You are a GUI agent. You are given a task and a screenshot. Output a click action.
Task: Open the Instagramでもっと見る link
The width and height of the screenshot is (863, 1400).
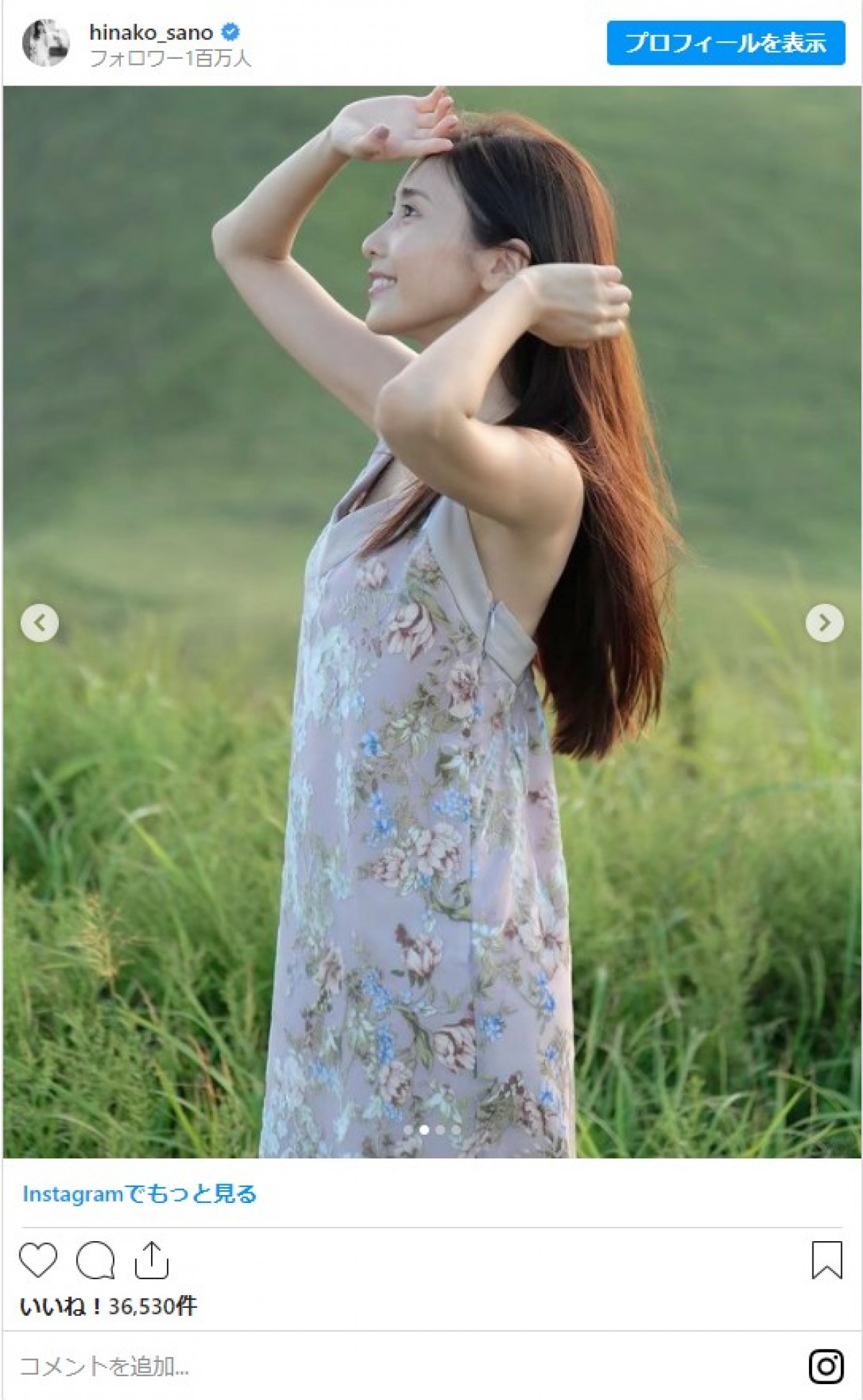(x=140, y=1194)
